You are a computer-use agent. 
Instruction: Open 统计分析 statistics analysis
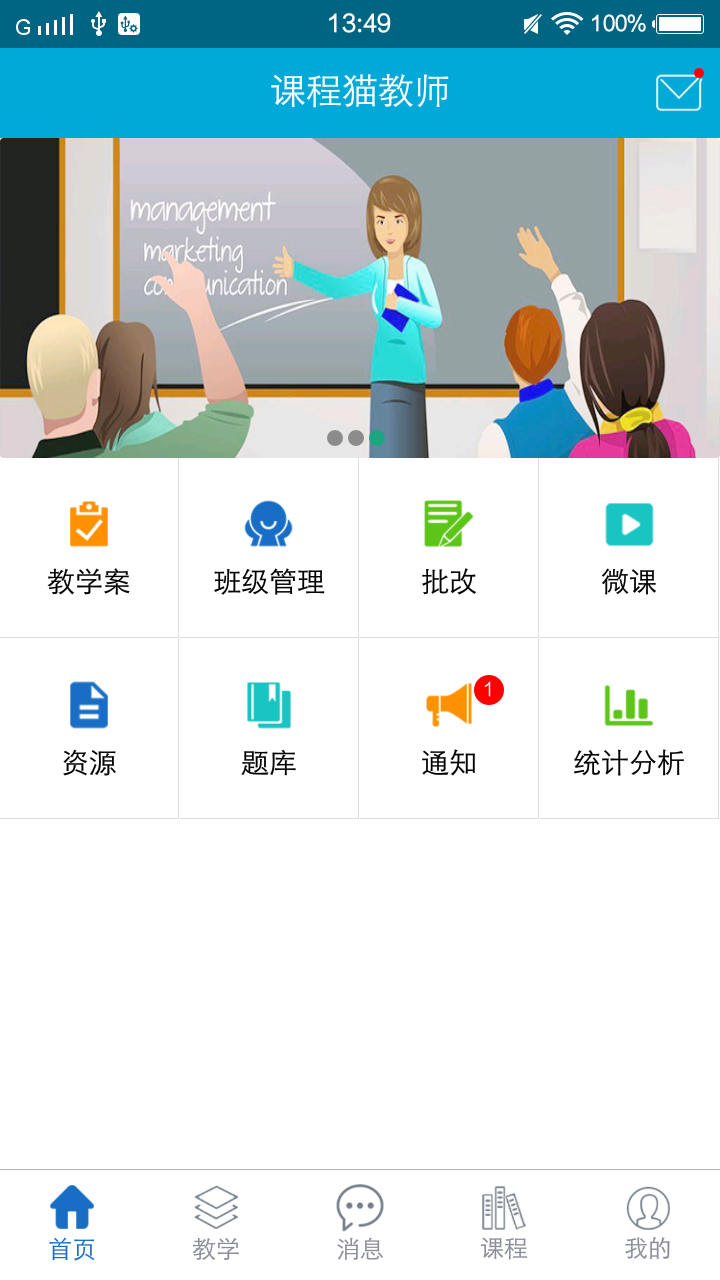click(x=629, y=728)
